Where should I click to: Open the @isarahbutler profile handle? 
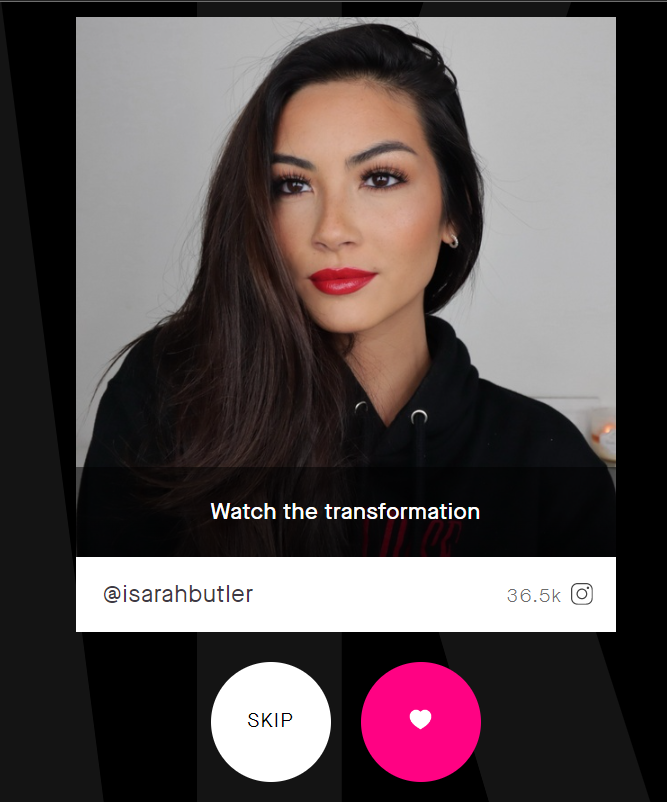(x=178, y=595)
